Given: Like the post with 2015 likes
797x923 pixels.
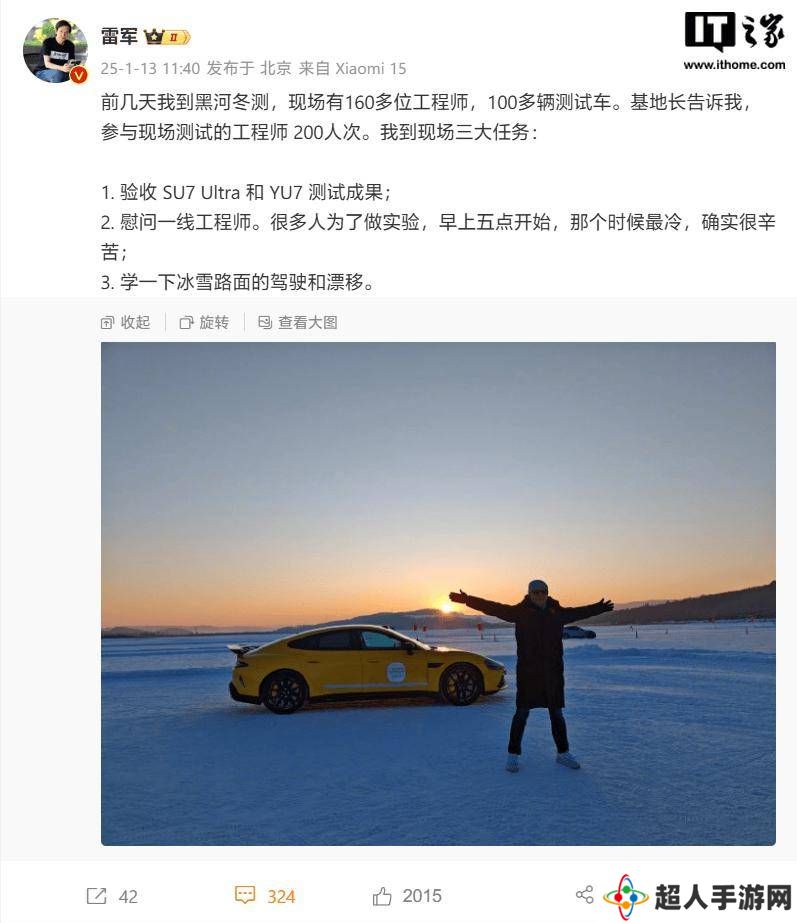Looking at the screenshot, I should (x=406, y=896).
